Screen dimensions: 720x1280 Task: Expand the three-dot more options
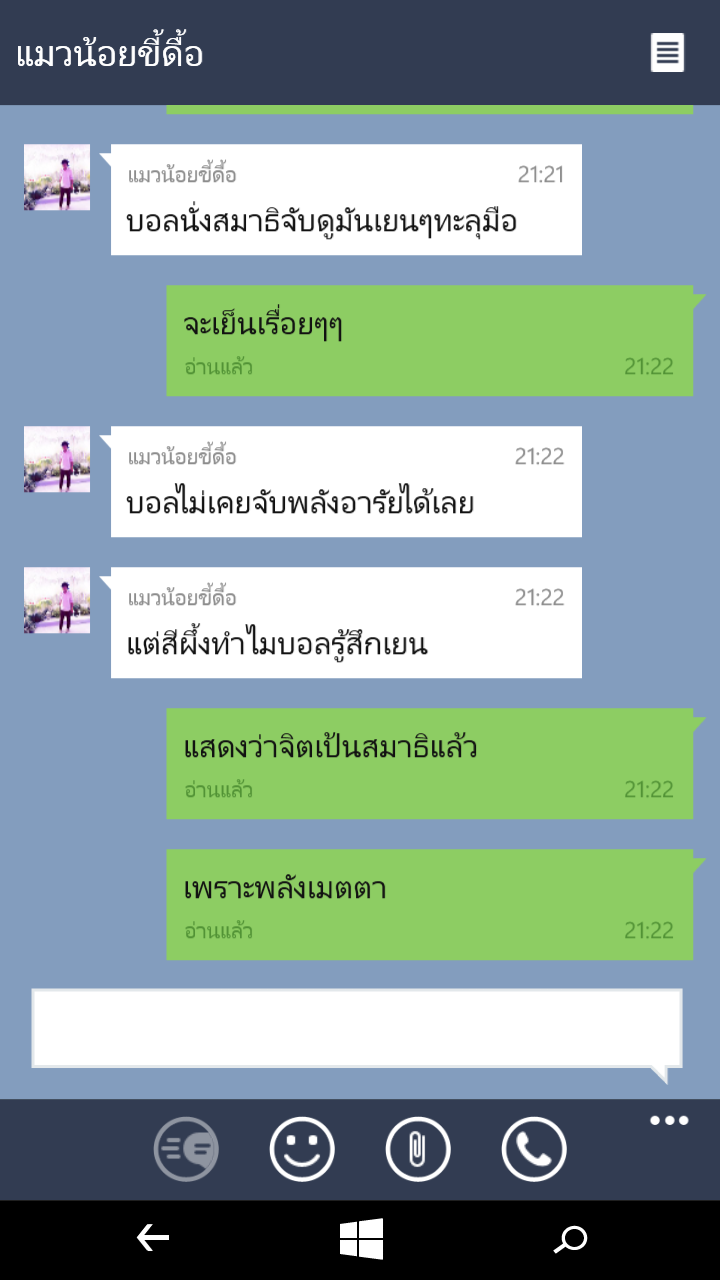point(669,1120)
